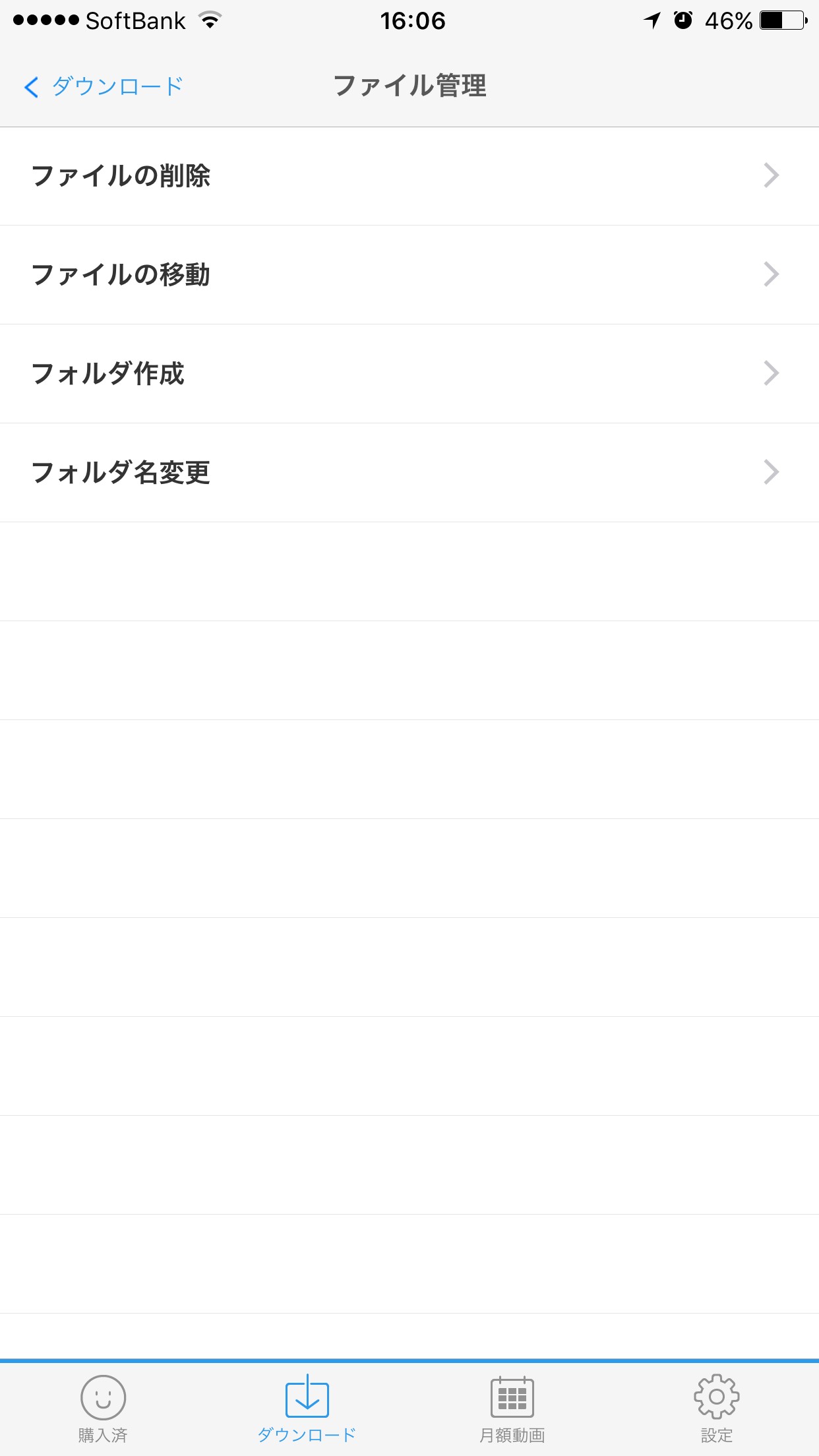Switch to the 購入済 tab
Image resolution: width=819 pixels, height=1456 pixels.
click(103, 1409)
